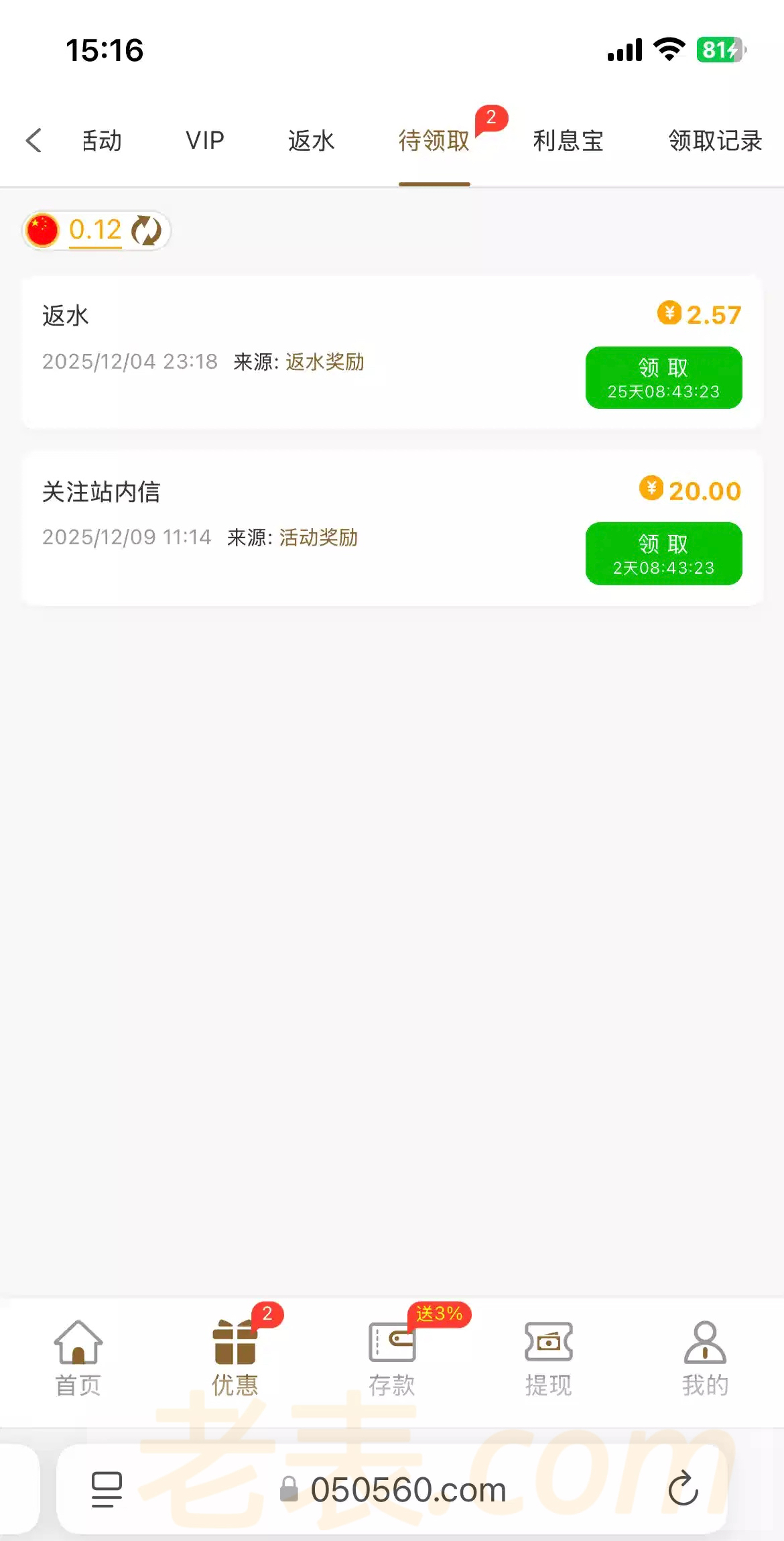
Task: Claim the 2.57 返水 reward
Action: tap(663, 377)
